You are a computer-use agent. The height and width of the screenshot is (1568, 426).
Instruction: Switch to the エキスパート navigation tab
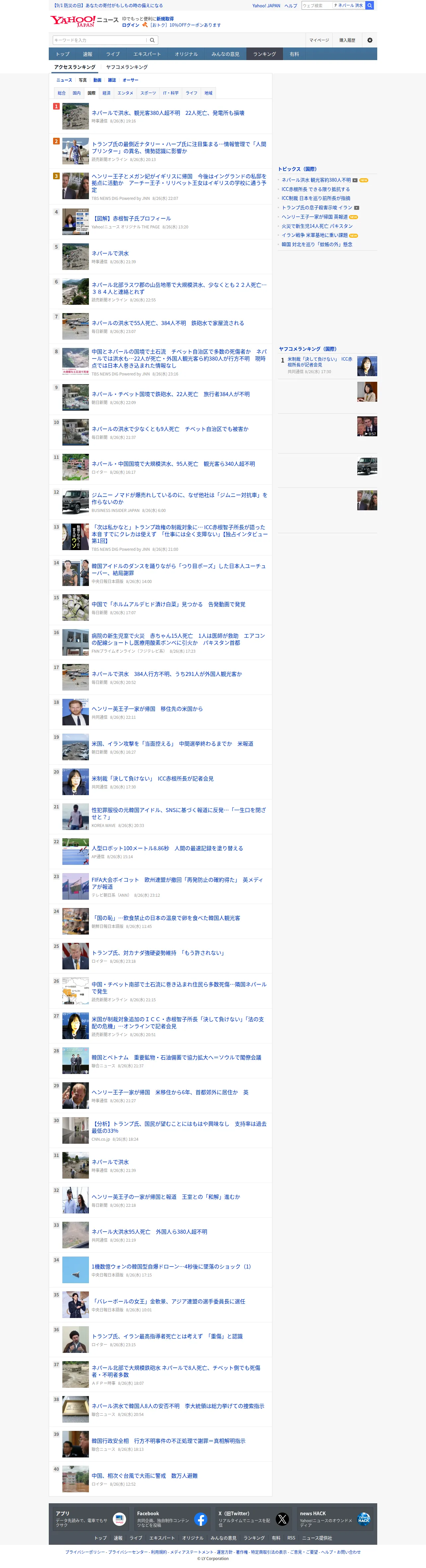147,54
